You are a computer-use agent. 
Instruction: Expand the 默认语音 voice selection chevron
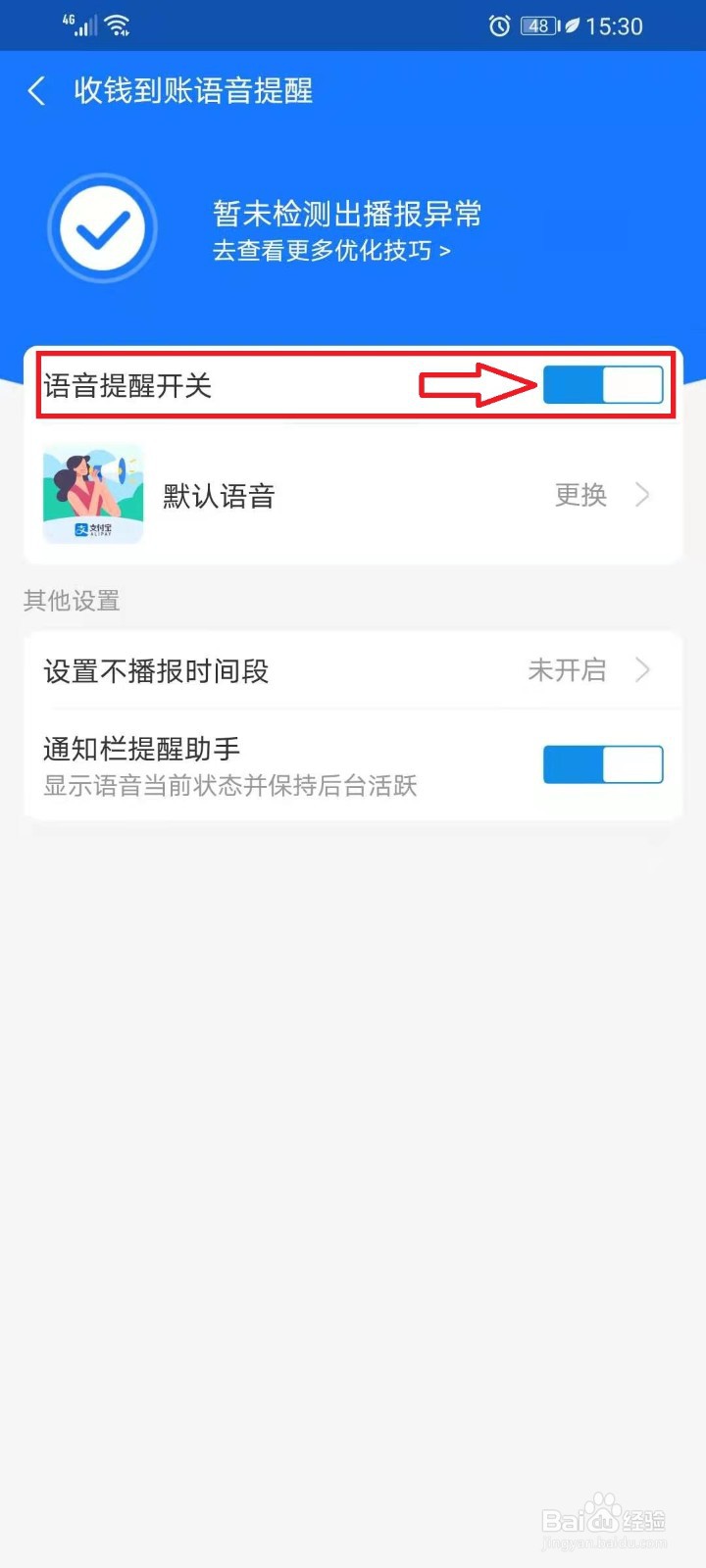pos(642,495)
